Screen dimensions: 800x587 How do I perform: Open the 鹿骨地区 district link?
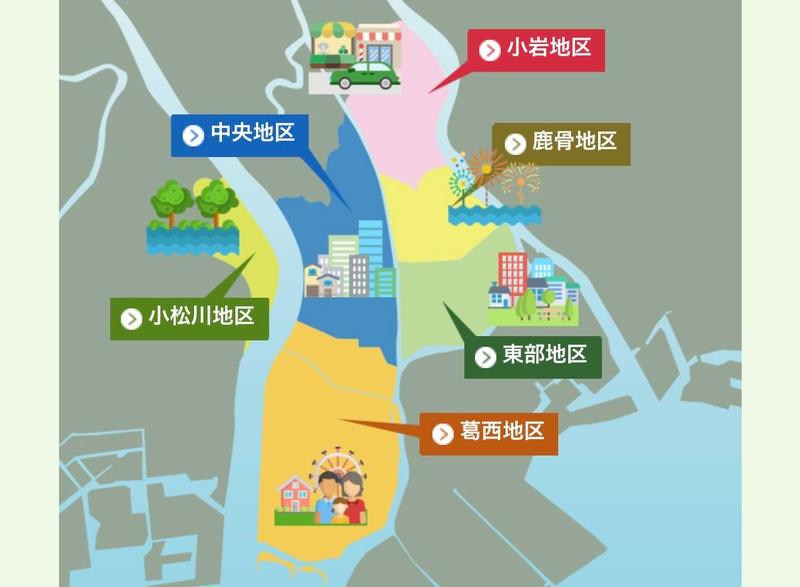click(561, 143)
